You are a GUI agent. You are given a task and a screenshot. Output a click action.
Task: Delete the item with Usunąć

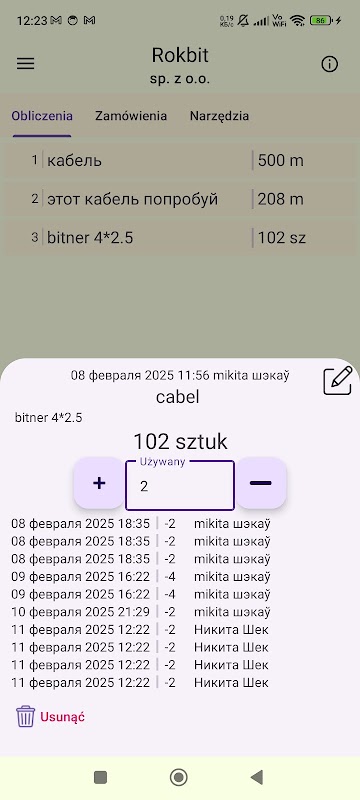pos(50,716)
